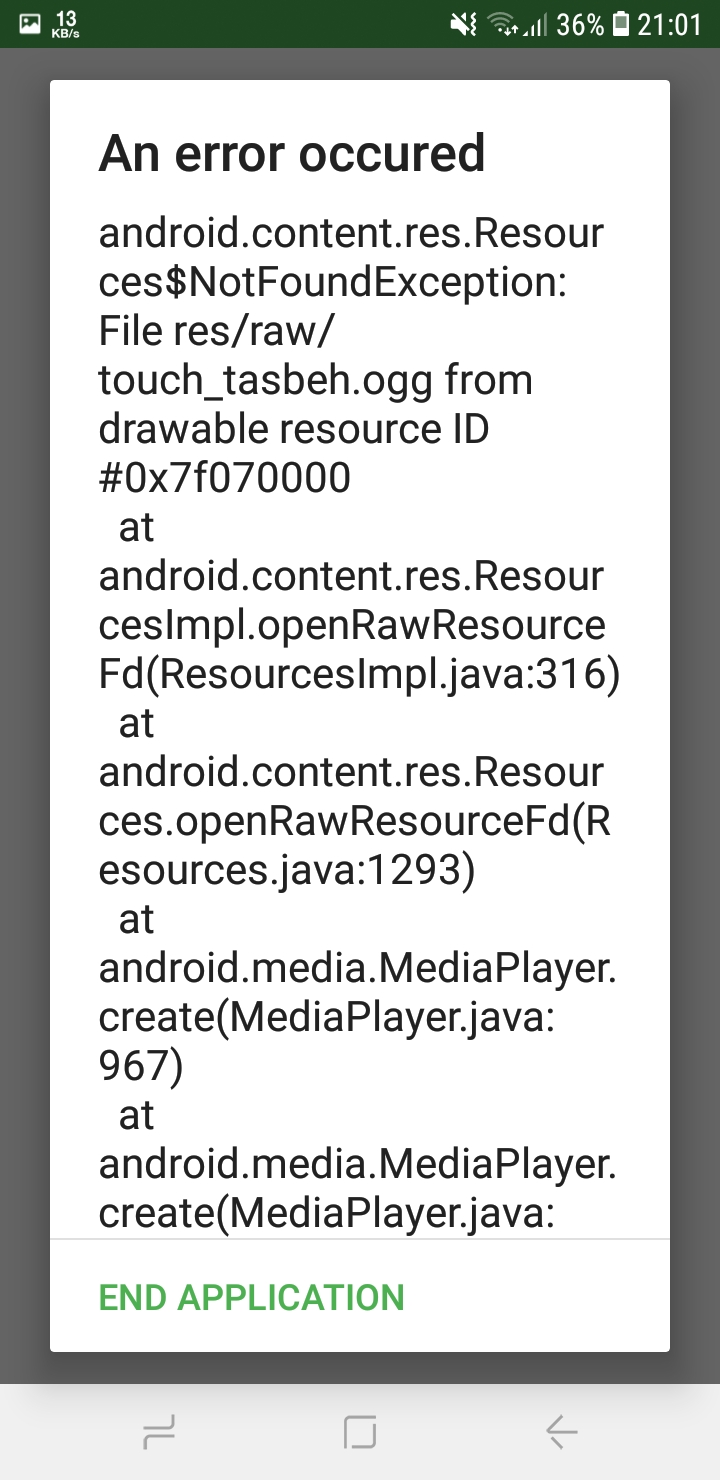Go back using the system back button
Image resolution: width=720 pixels, height=1480 pixels.
tap(561, 1433)
